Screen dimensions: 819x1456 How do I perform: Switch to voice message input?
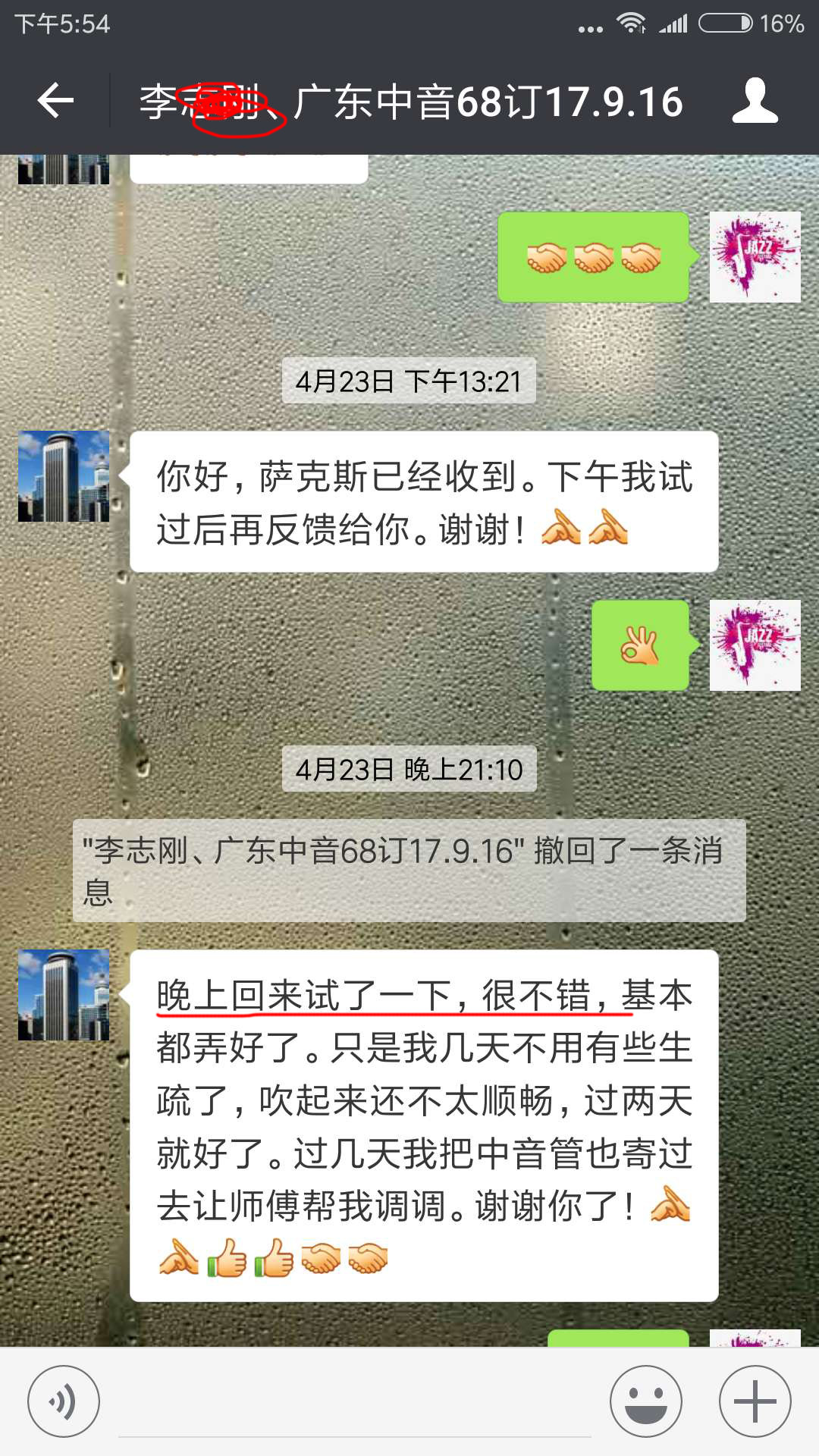click(64, 1401)
